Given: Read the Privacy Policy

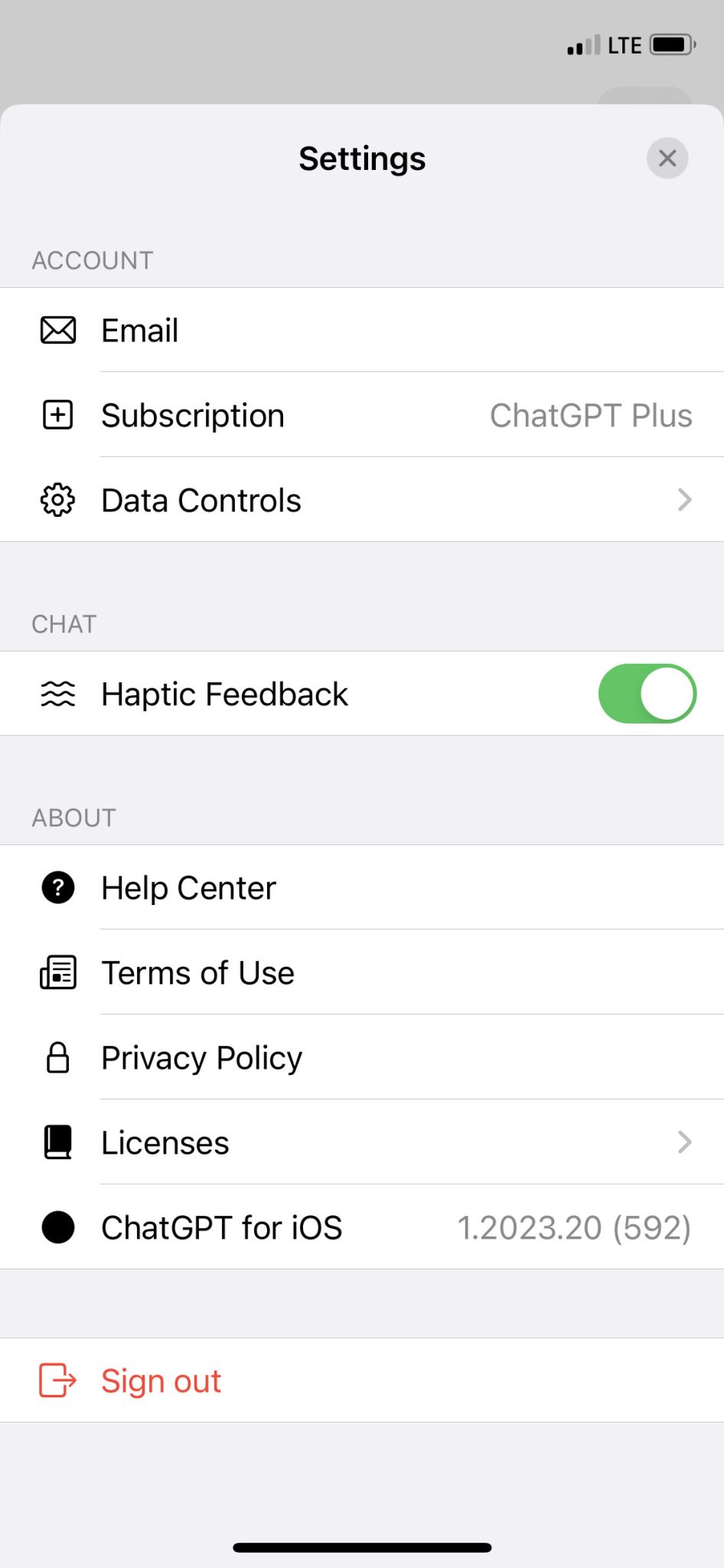Looking at the screenshot, I should (x=362, y=1057).
